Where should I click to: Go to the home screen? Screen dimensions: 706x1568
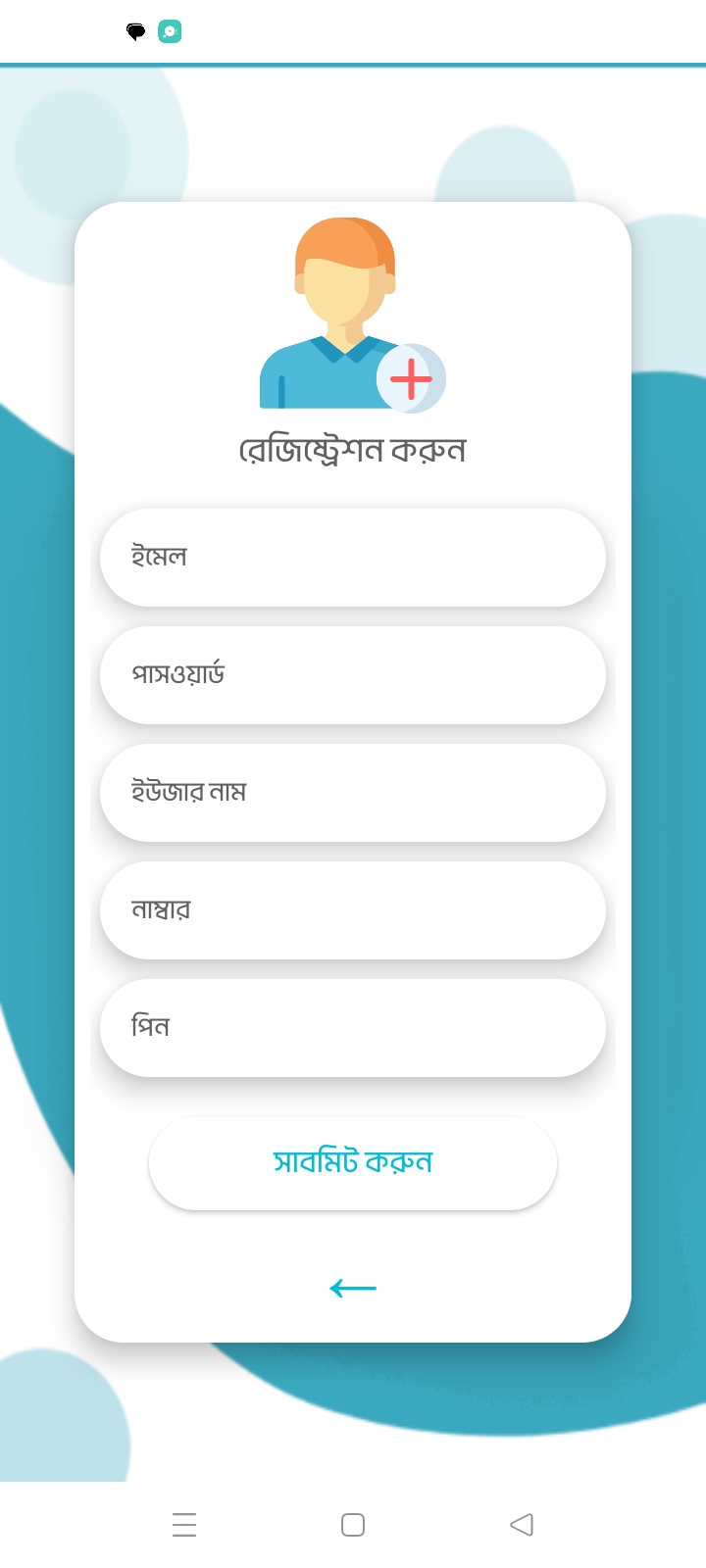coord(353,1525)
